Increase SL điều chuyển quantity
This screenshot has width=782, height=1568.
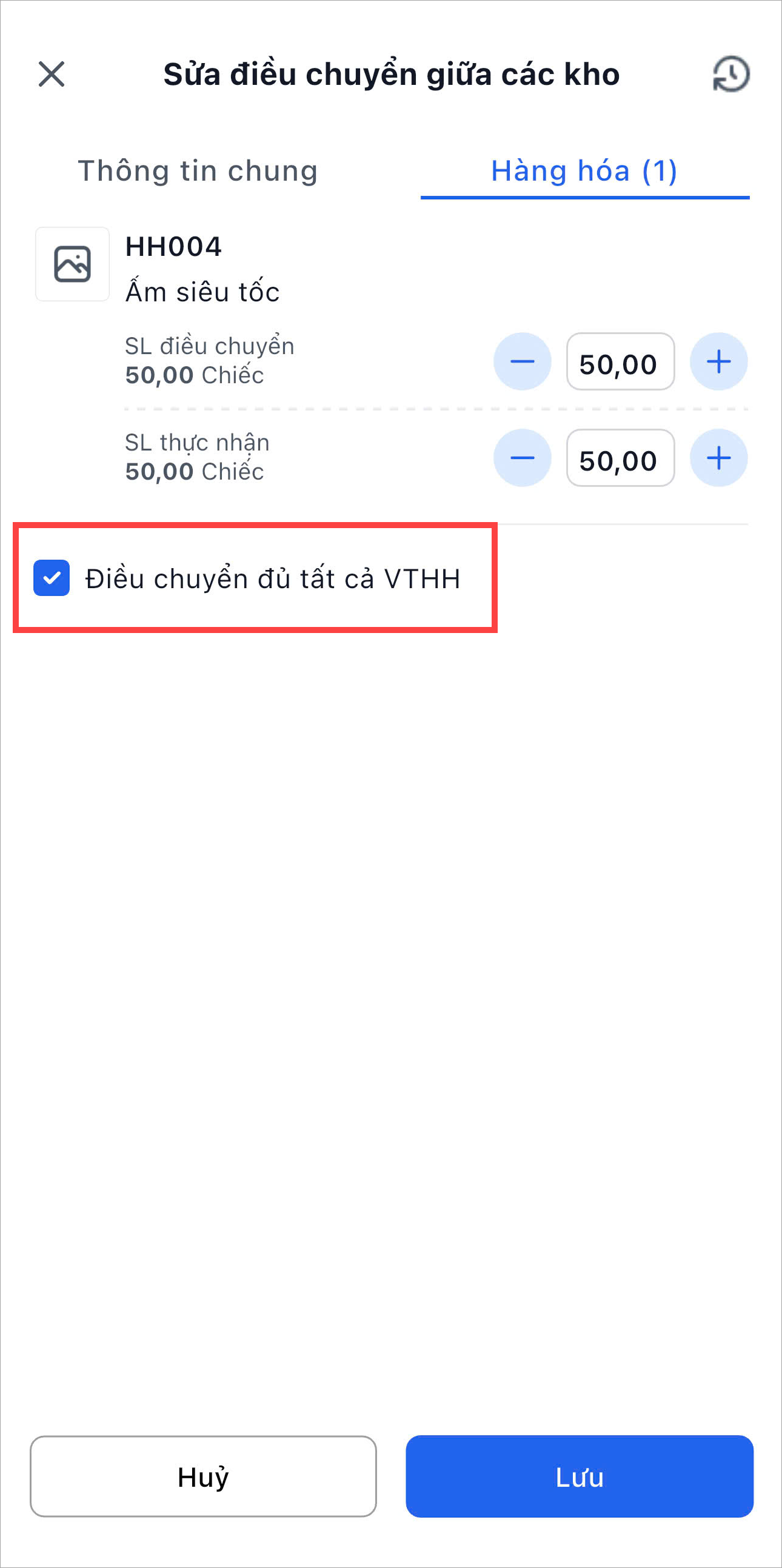pos(718,361)
